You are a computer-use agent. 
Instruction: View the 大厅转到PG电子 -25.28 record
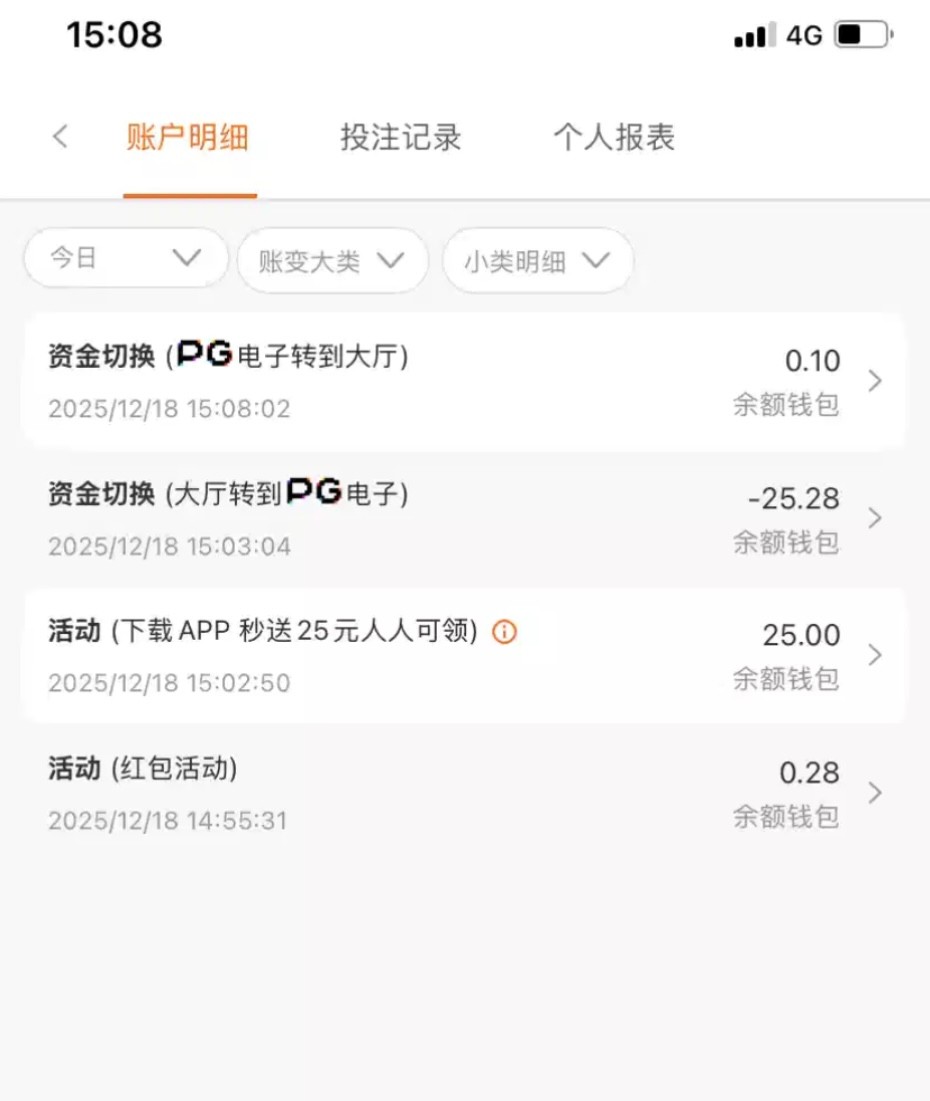(463, 518)
